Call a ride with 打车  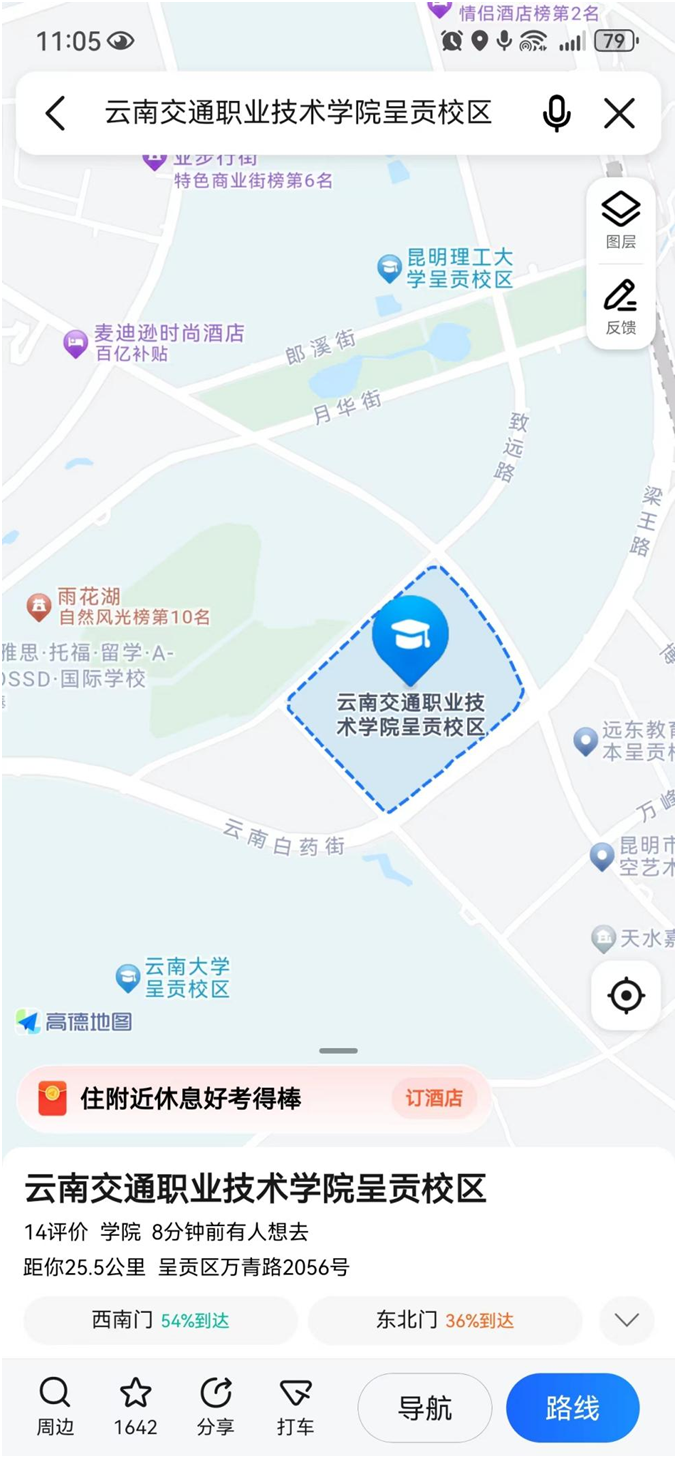pos(295,1406)
